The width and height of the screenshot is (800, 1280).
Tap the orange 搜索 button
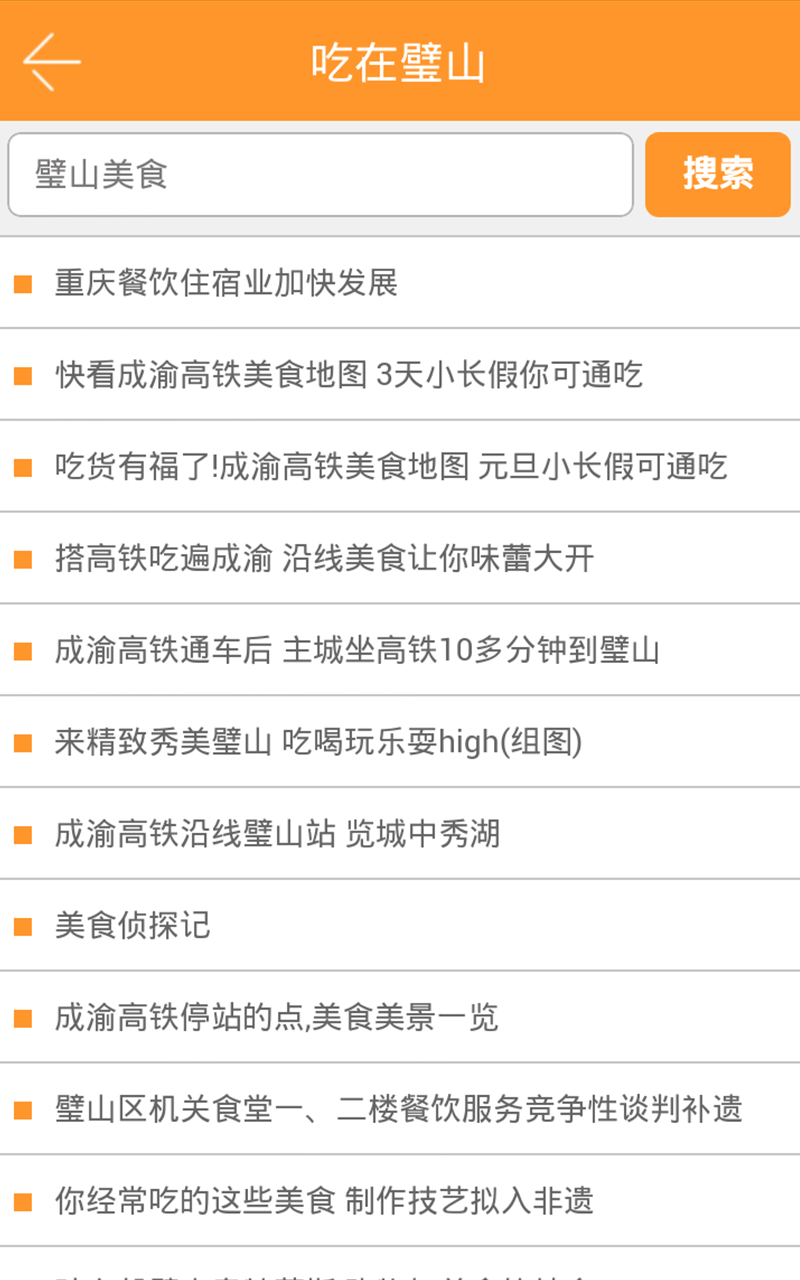click(x=717, y=175)
